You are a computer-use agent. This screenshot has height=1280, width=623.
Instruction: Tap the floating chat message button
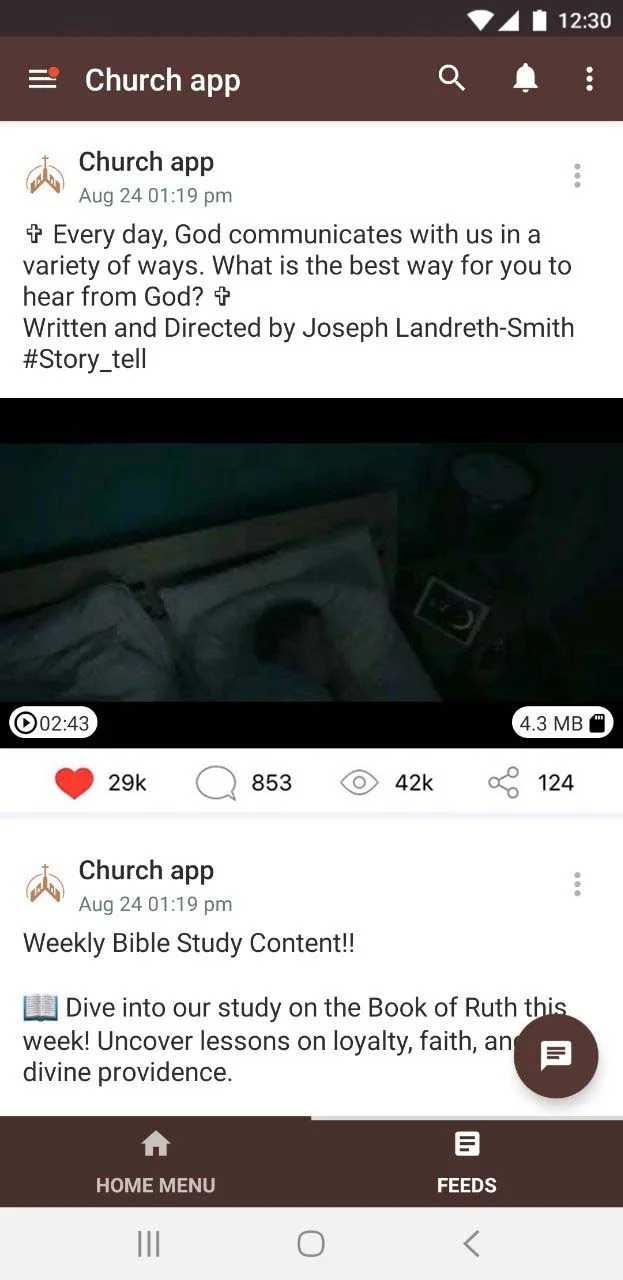(556, 1056)
